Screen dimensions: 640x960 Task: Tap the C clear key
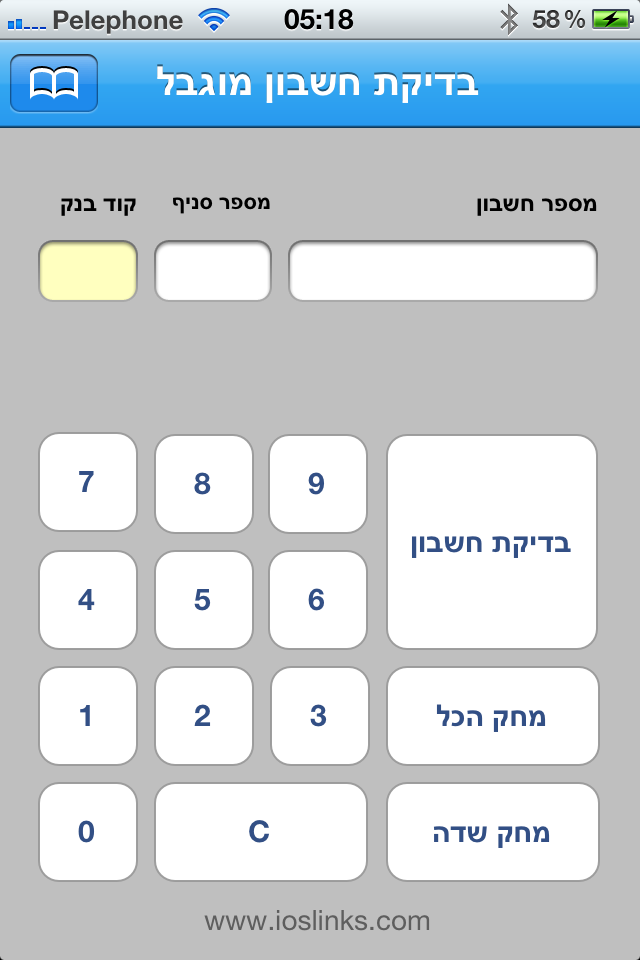pos(260,832)
